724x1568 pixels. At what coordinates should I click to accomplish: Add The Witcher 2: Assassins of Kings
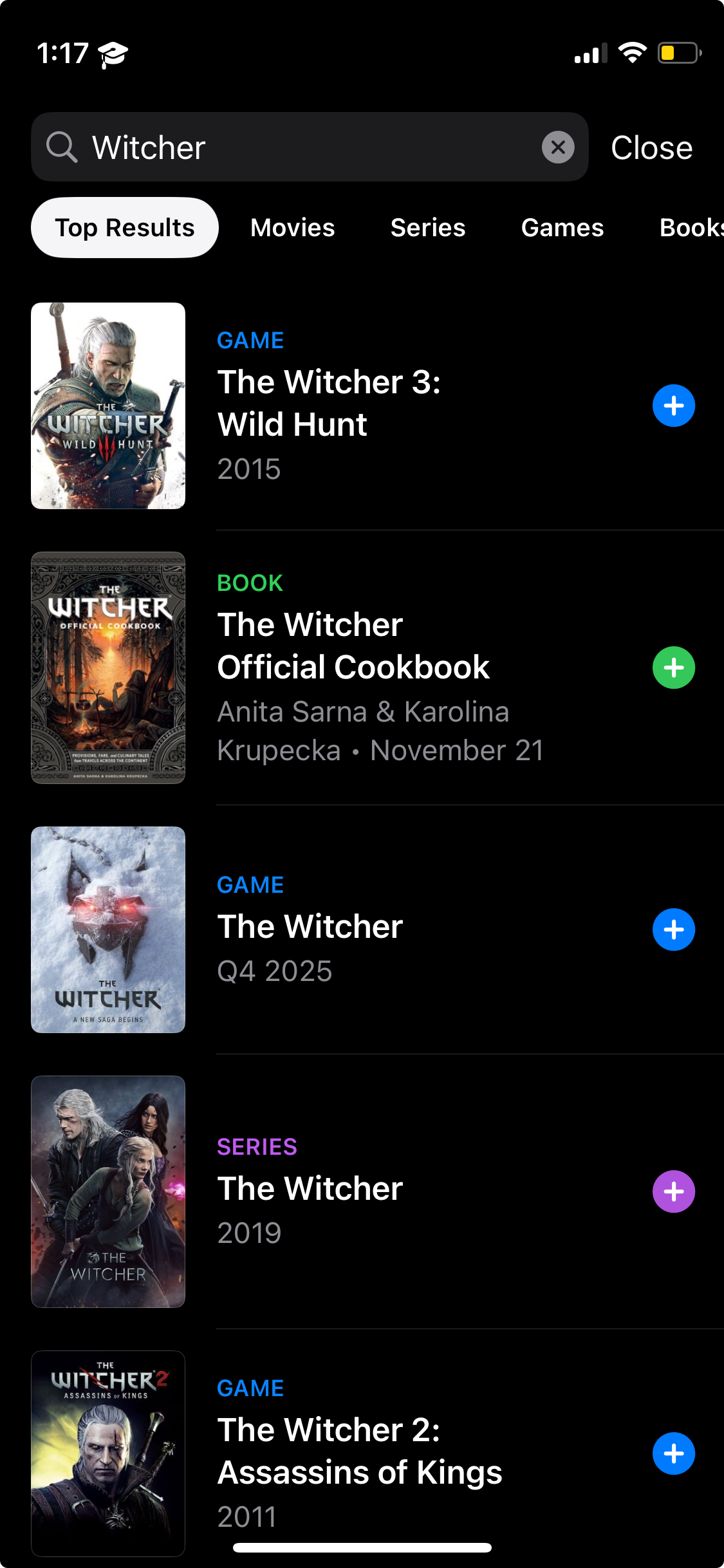tap(673, 1453)
